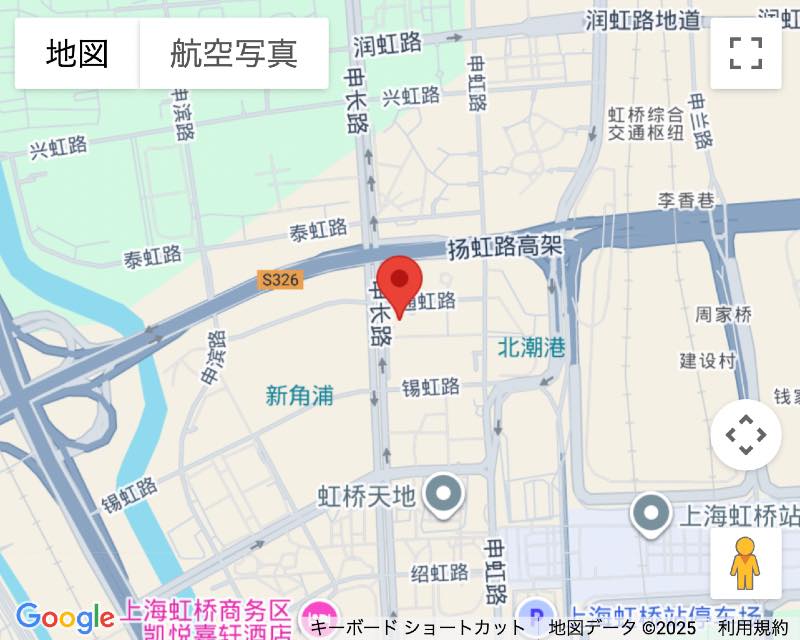800x640 pixels.
Task: Open the 虹桥天地 place marker
Action: tap(444, 494)
